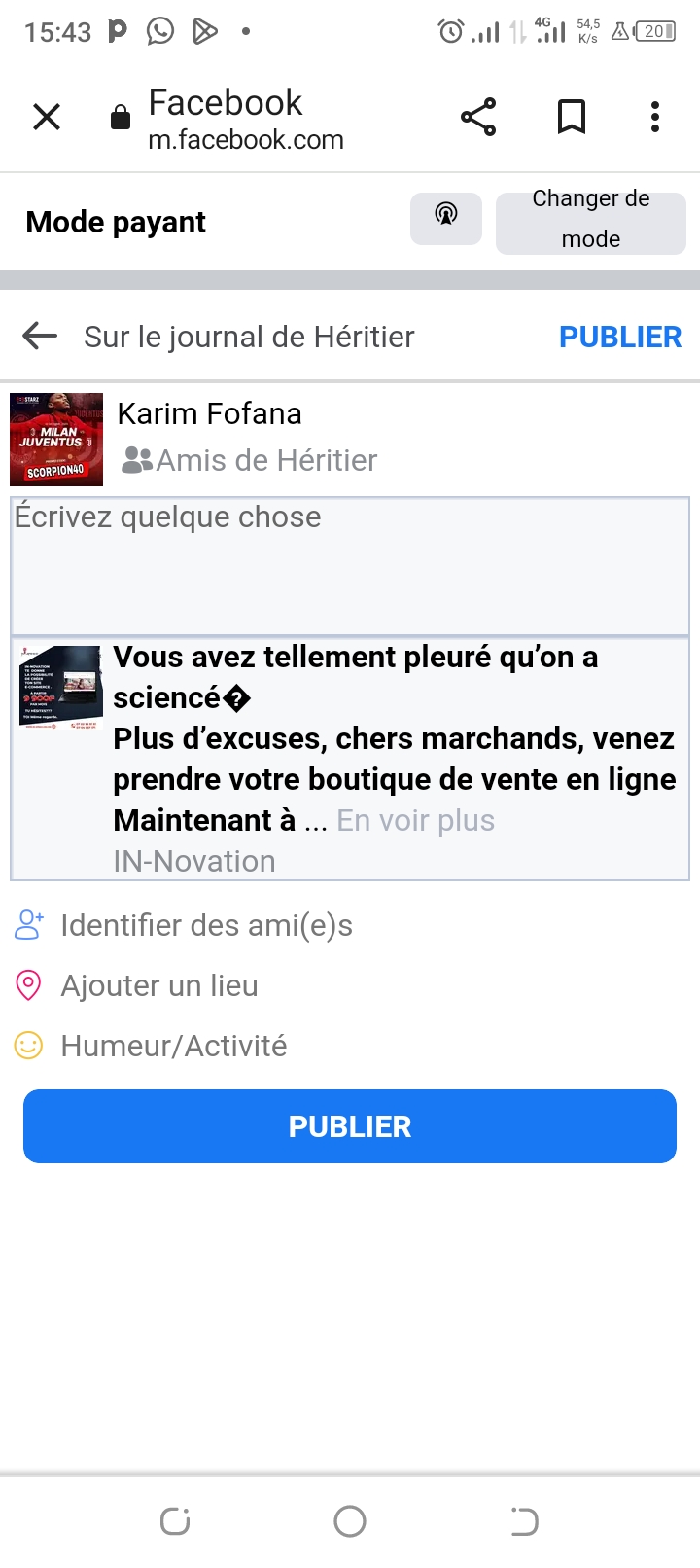Select Identifier des ami(e)s
This screenshot has width=700, height=1568.
206,925
